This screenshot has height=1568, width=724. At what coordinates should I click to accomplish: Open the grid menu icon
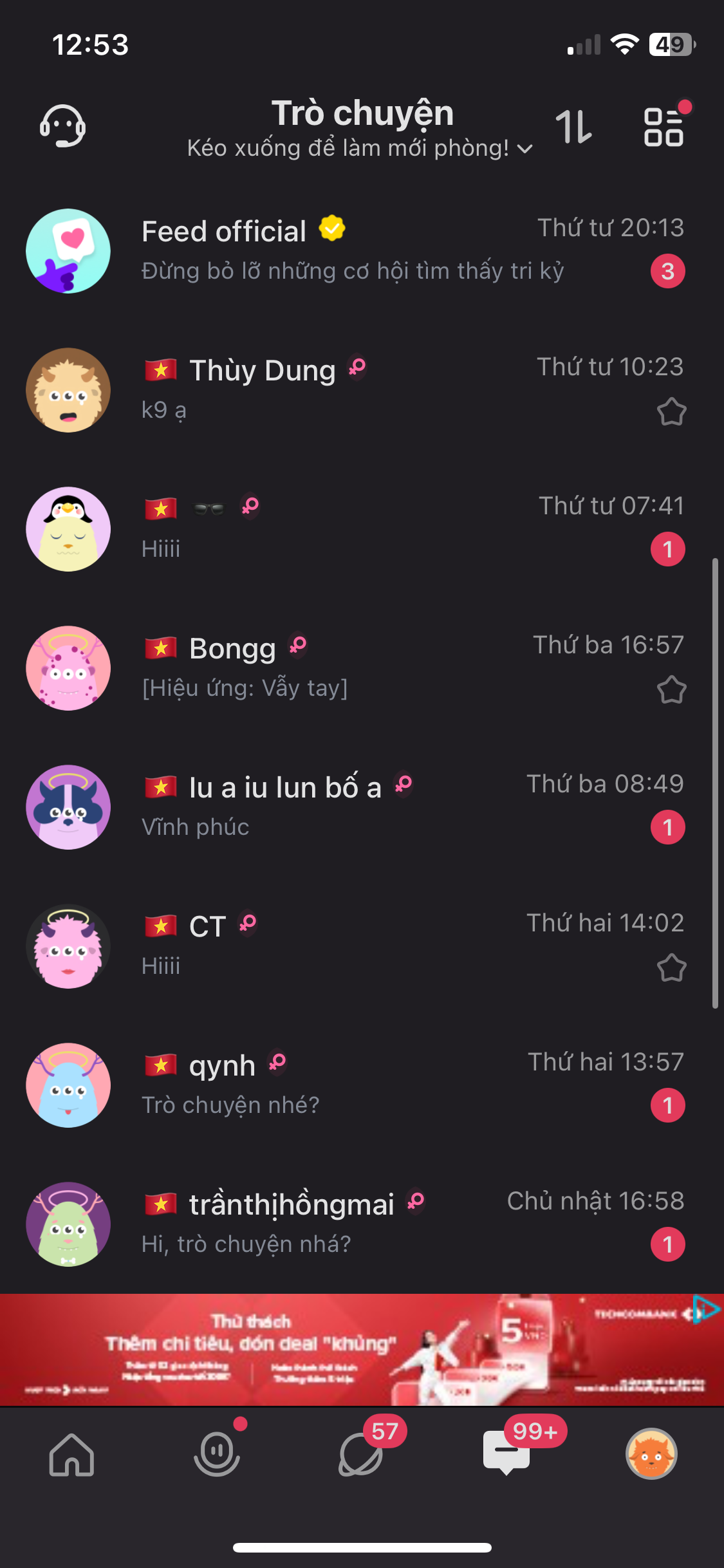coord(664,126)
